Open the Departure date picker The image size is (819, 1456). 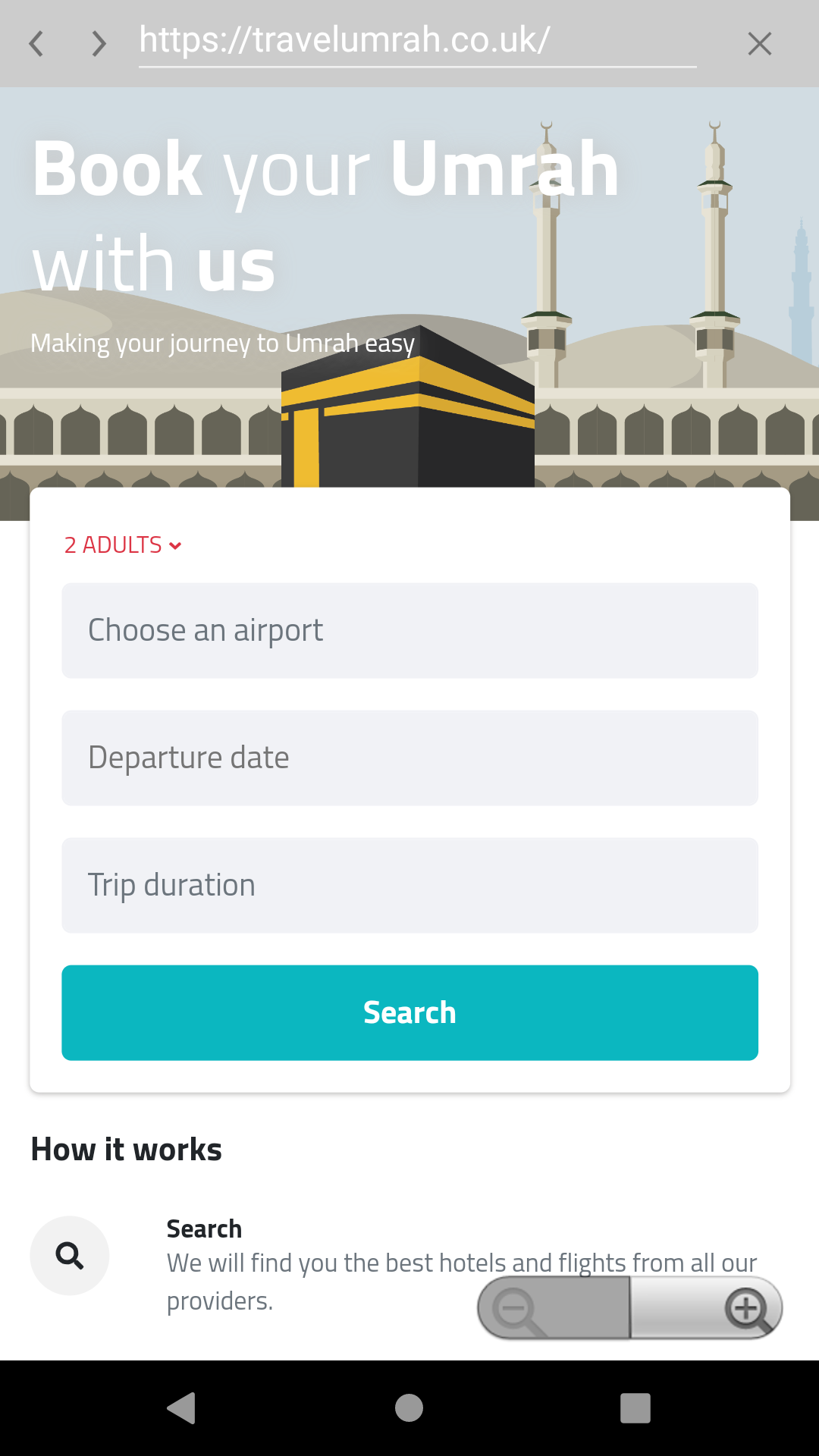click(409, 757)
